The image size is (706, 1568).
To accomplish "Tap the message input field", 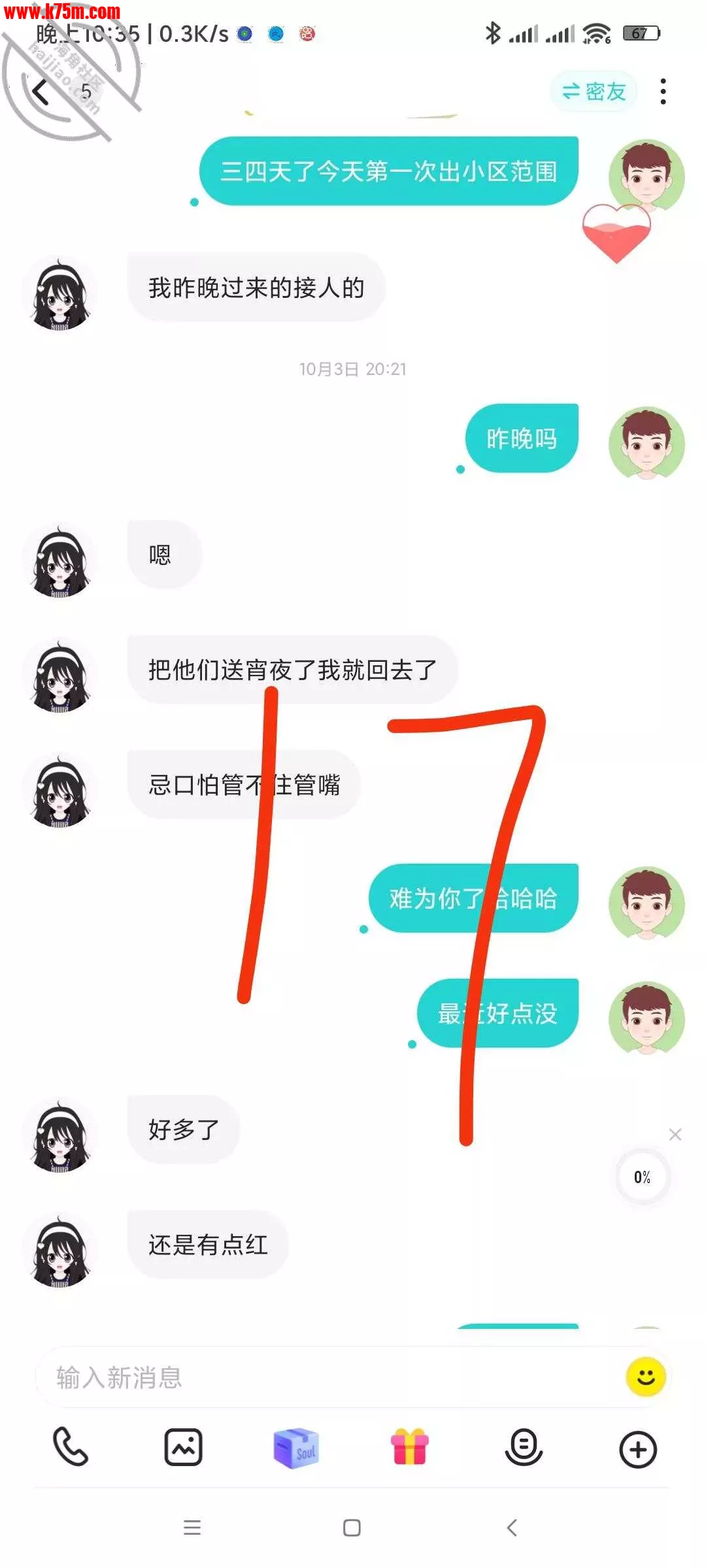I will (327, 1377).
